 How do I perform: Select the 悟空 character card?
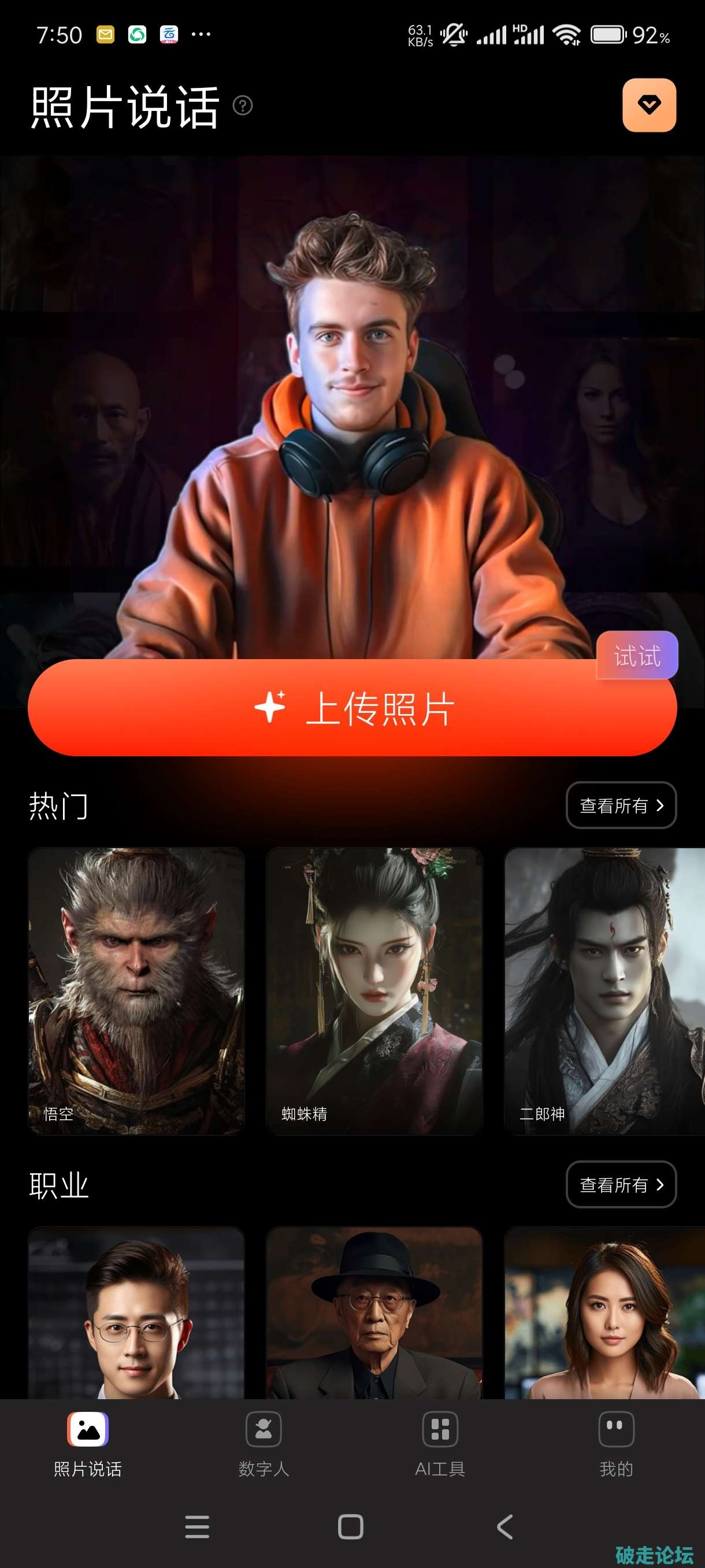136,990
